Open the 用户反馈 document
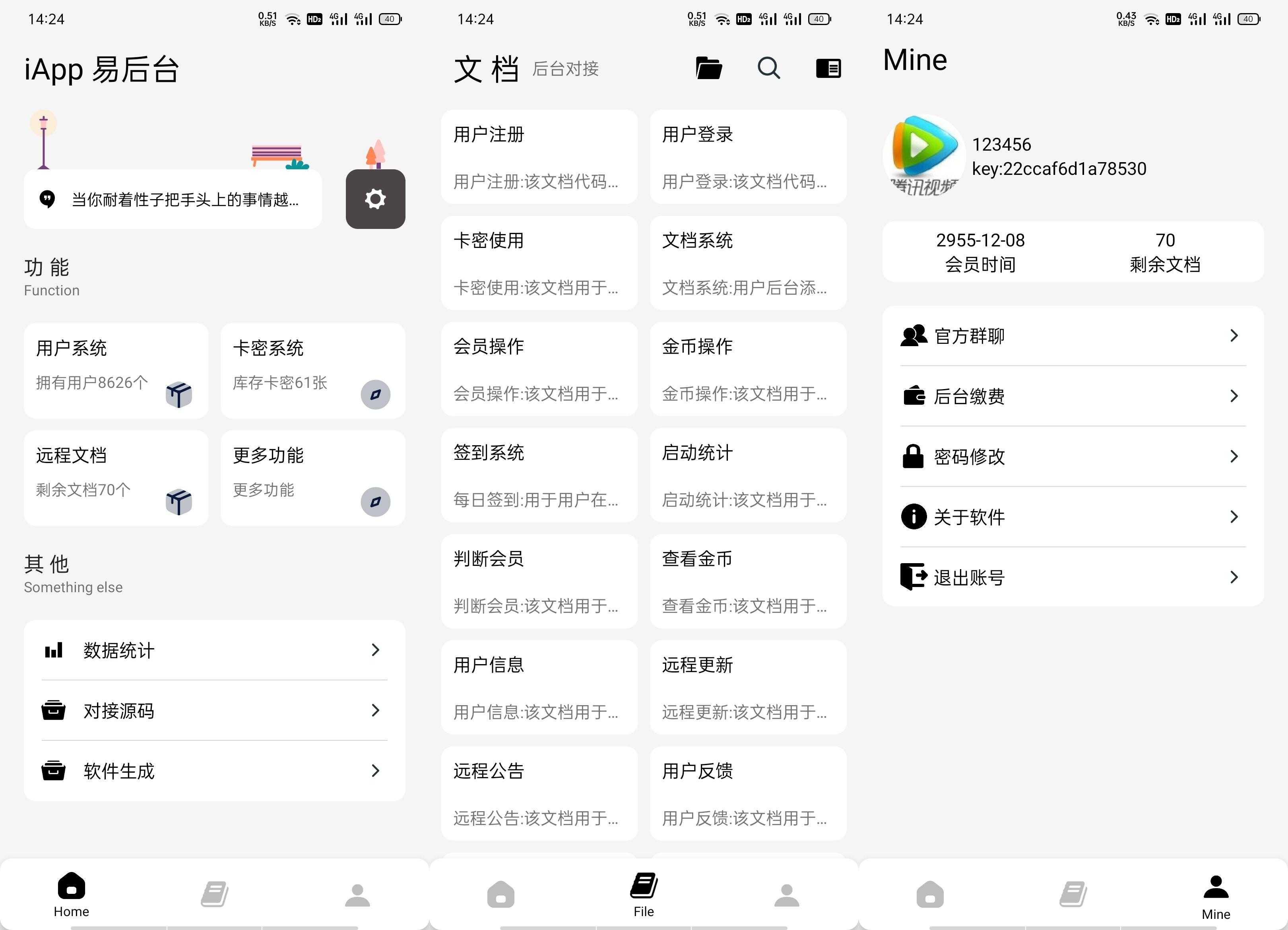This screenshot has height=930, width=1288. click(x=748, y=793)
